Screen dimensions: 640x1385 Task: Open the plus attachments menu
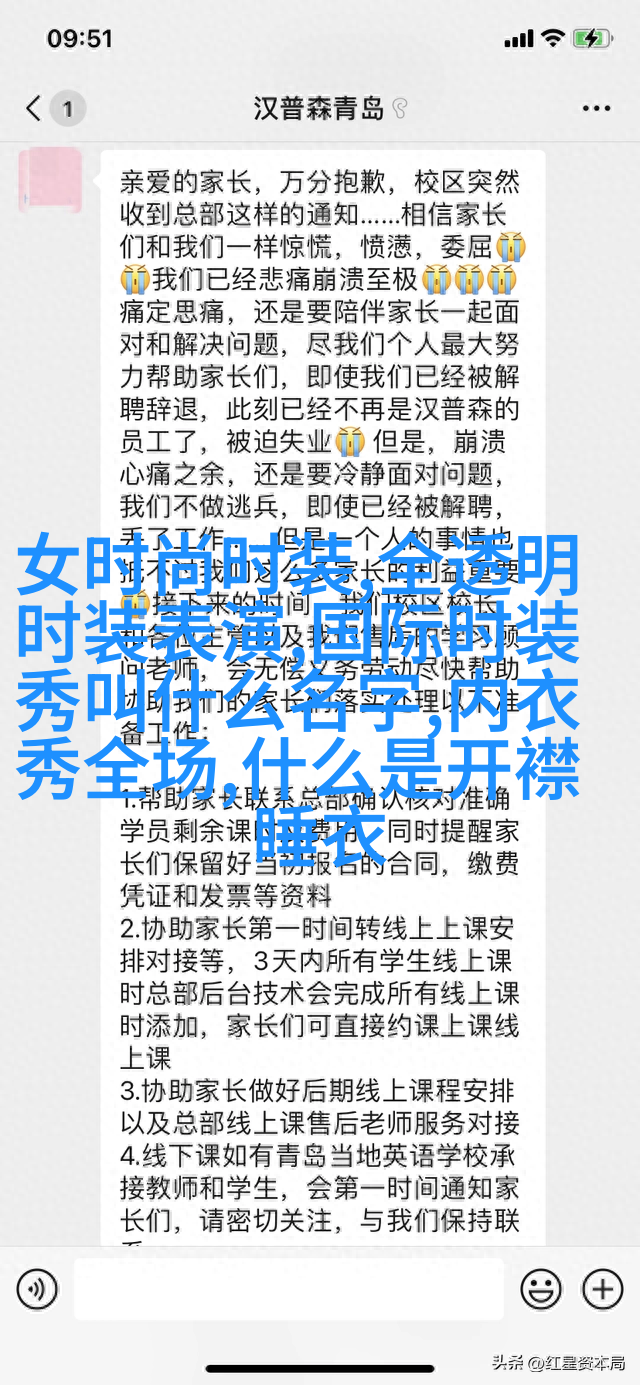point(602,1289)
